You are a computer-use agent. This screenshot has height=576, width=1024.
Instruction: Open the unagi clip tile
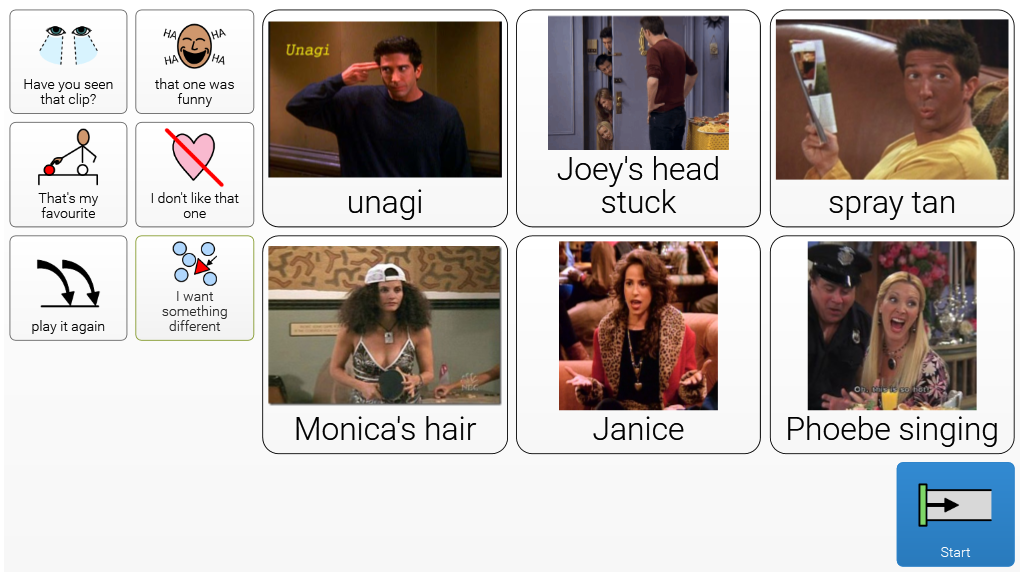pyautogui.click(x=385, y=118)
